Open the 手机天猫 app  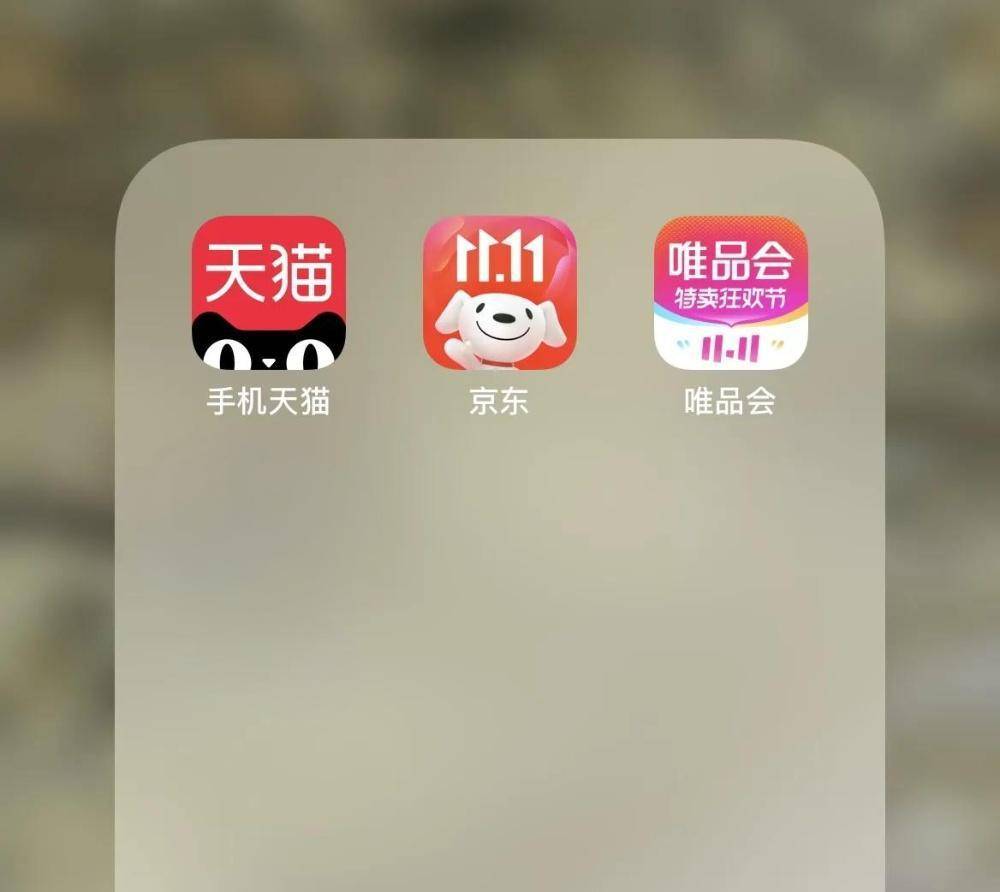(x=268, y=293)
